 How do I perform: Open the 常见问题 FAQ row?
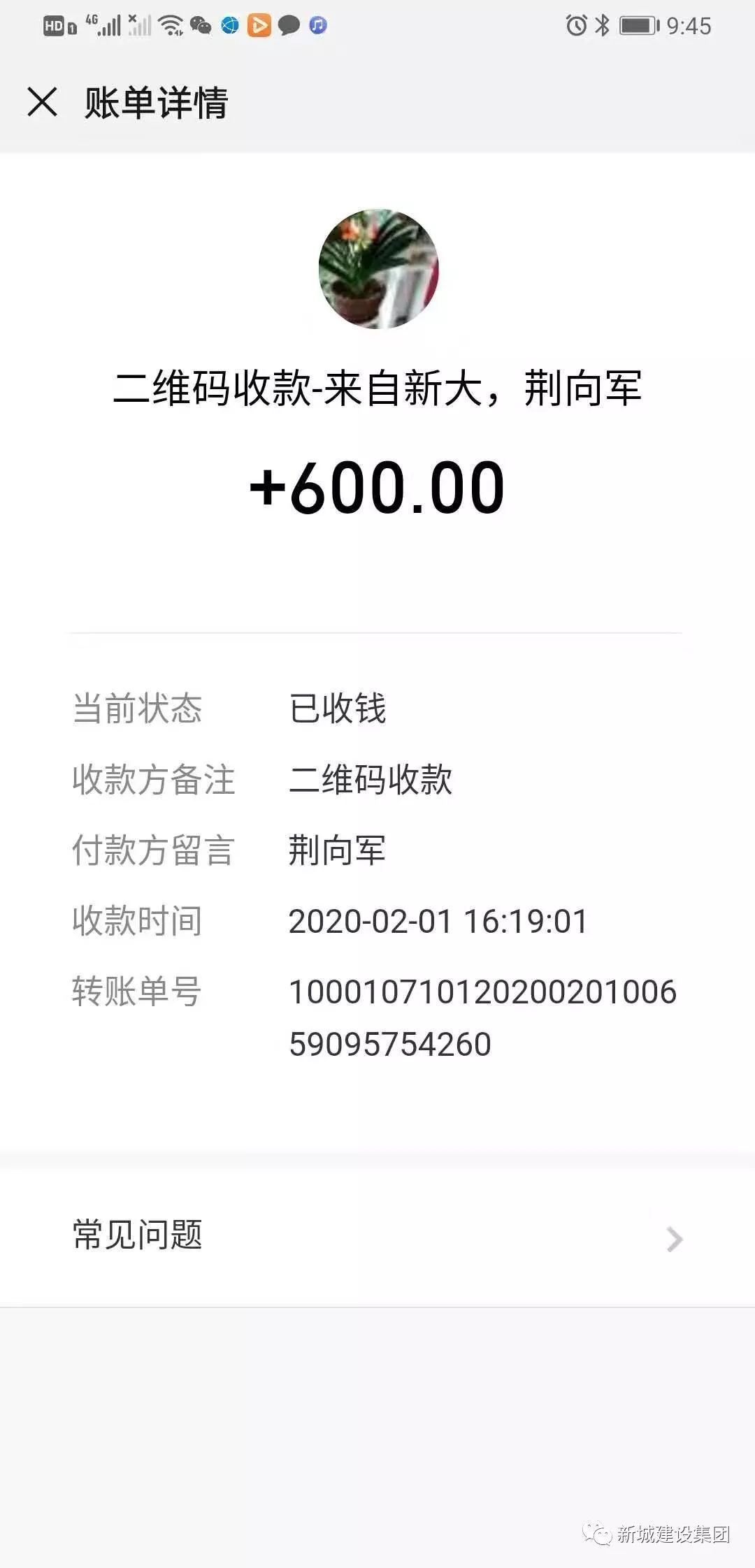(377, 1237)
